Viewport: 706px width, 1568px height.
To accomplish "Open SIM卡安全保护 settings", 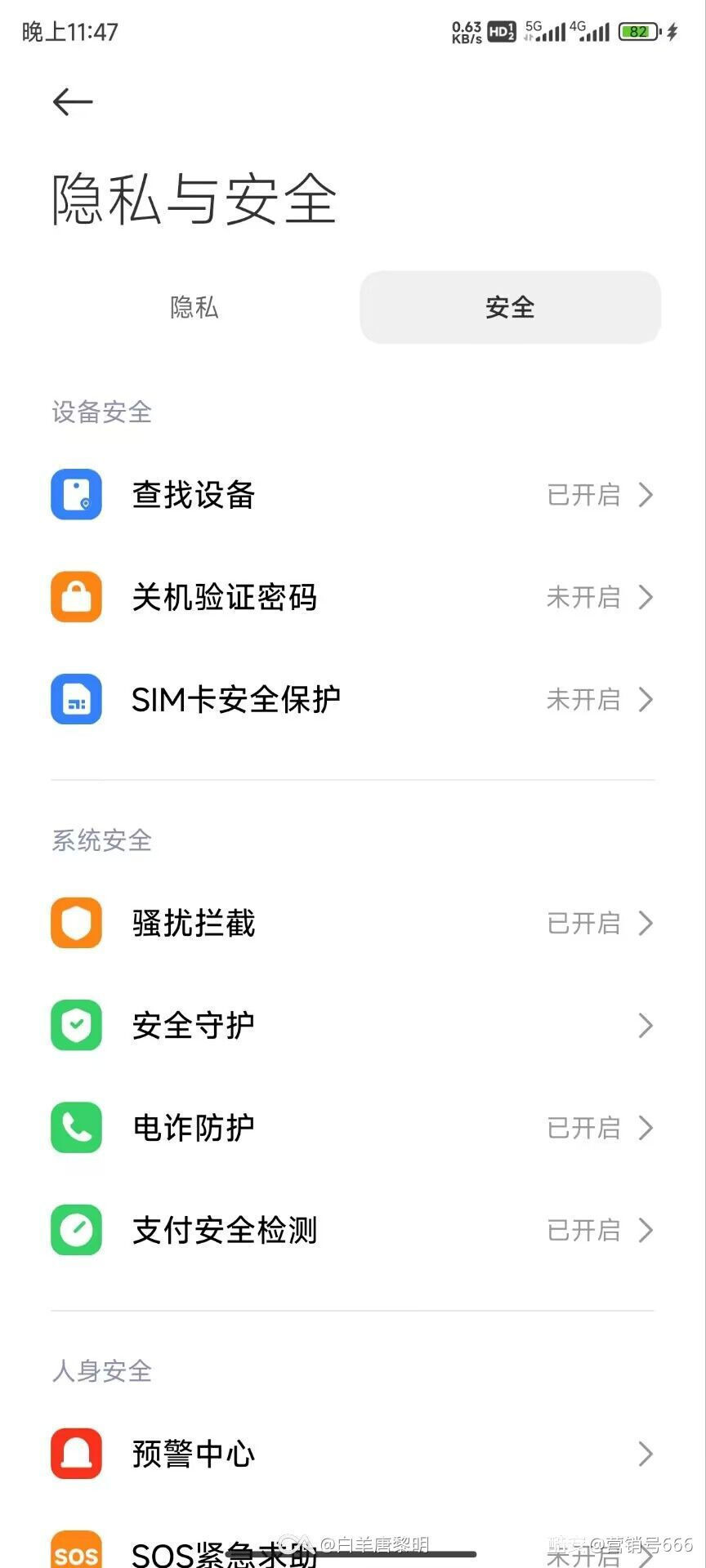I will [x=353, y=700].
